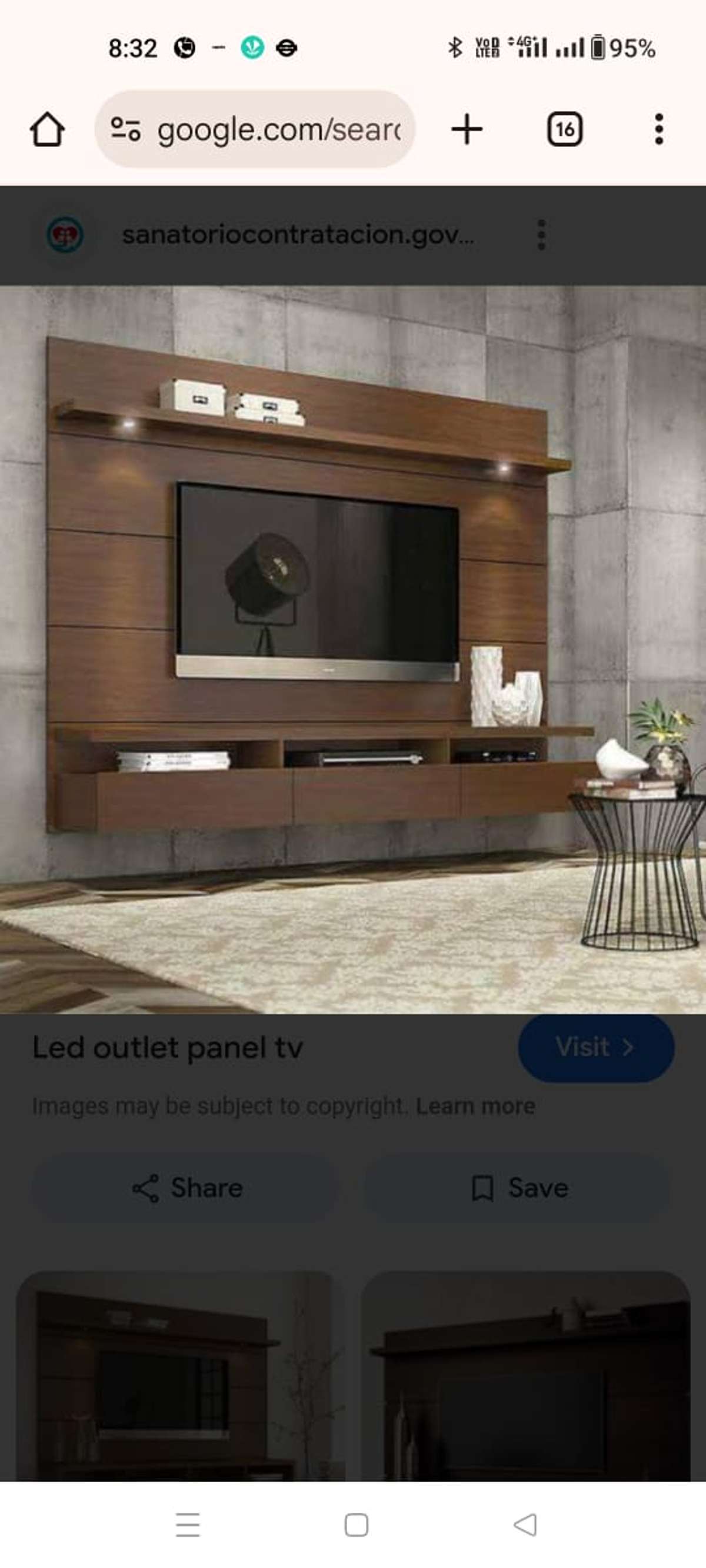Open the tab switcher showing 16 tabs
Viewport: 706px width, 1568px height.
click(565, 130)
